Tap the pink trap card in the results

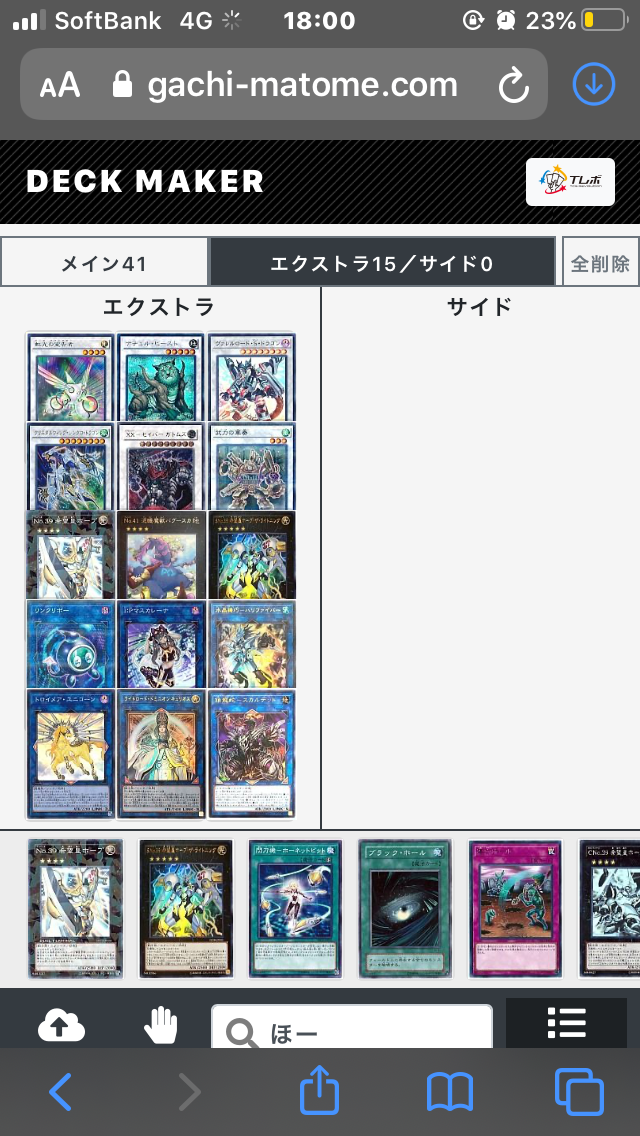click(x=515, y=908)
